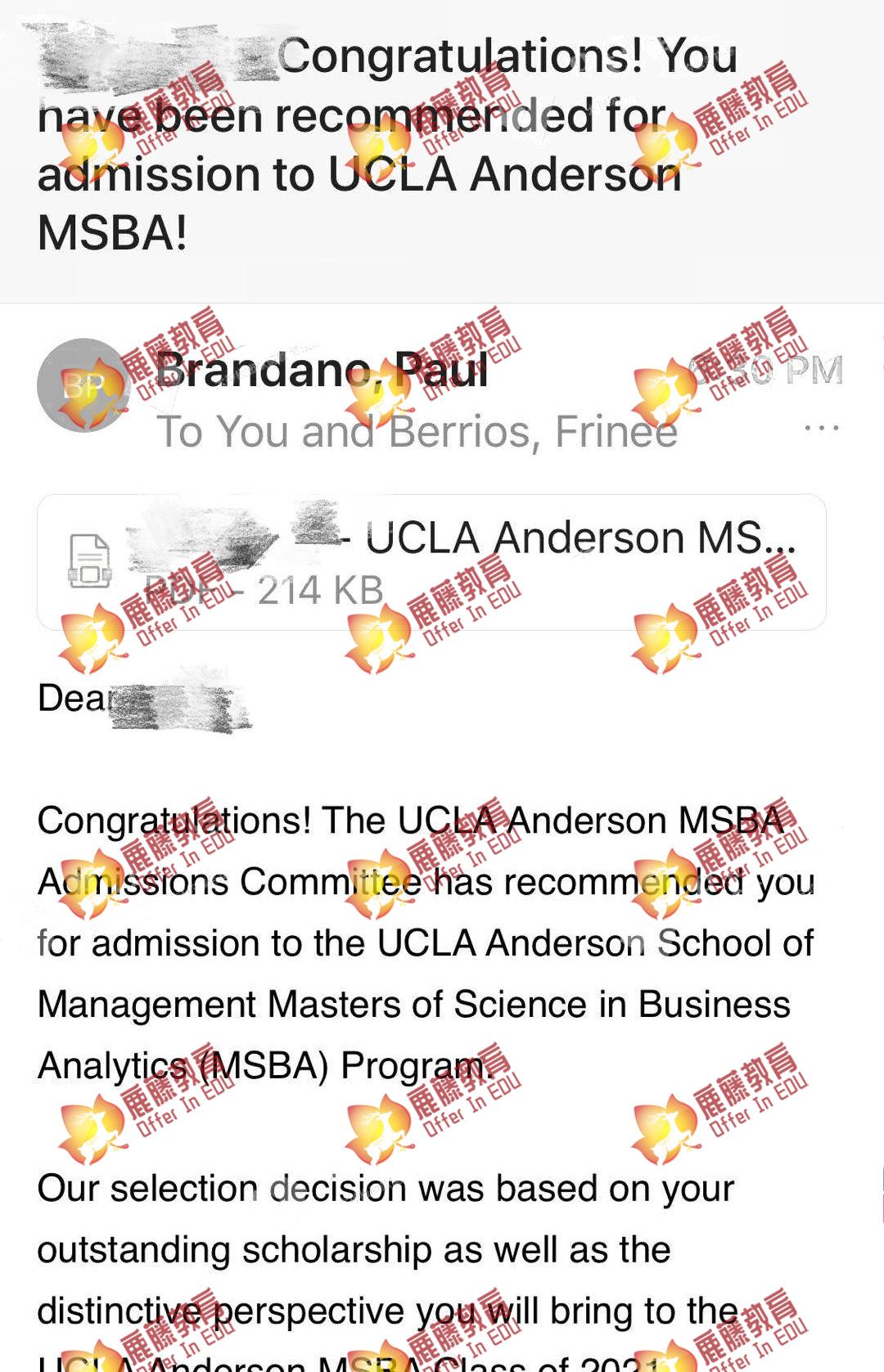Expand recipients To You and Berrios, Frinee
The width and height of the screenshot is (884, 1372).
coord(417,432)
